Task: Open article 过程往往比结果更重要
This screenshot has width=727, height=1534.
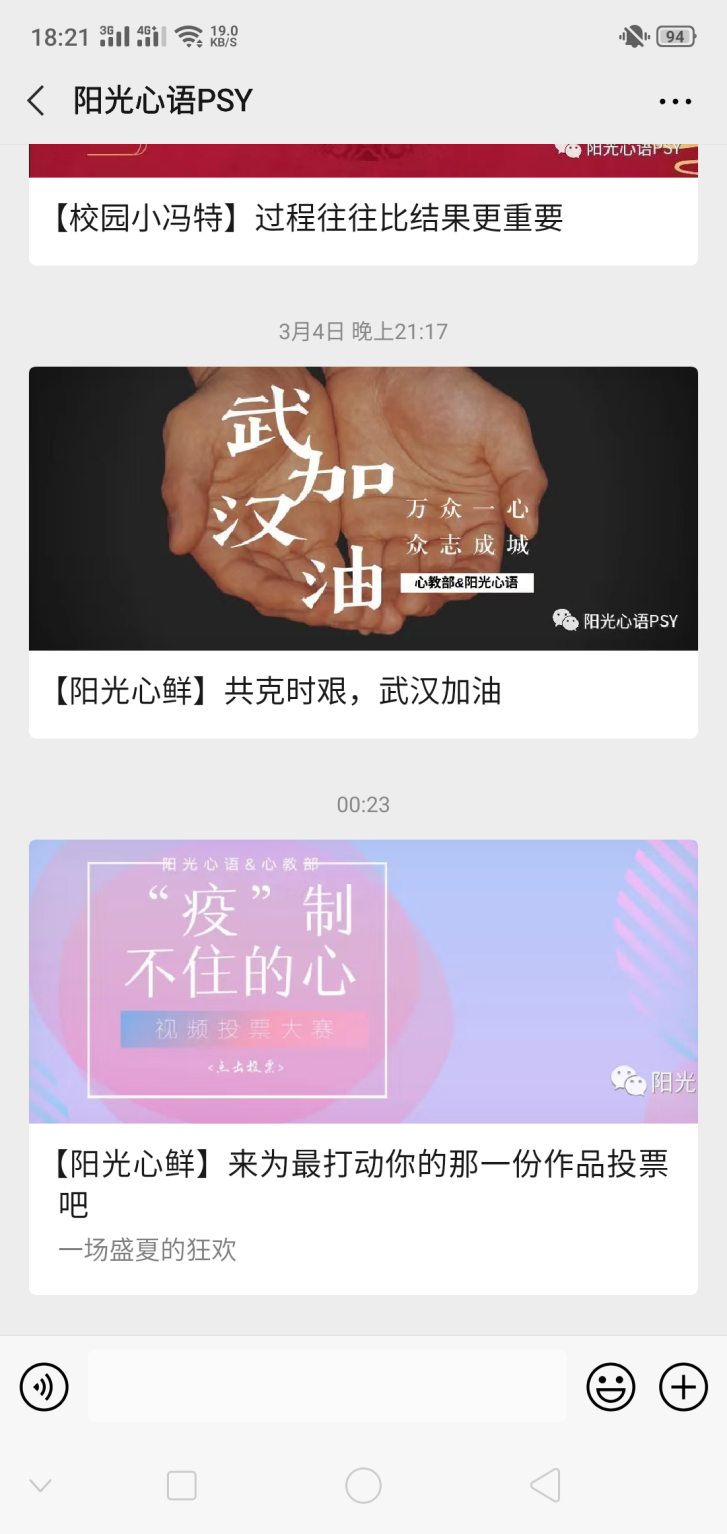Action: (310, 218)
